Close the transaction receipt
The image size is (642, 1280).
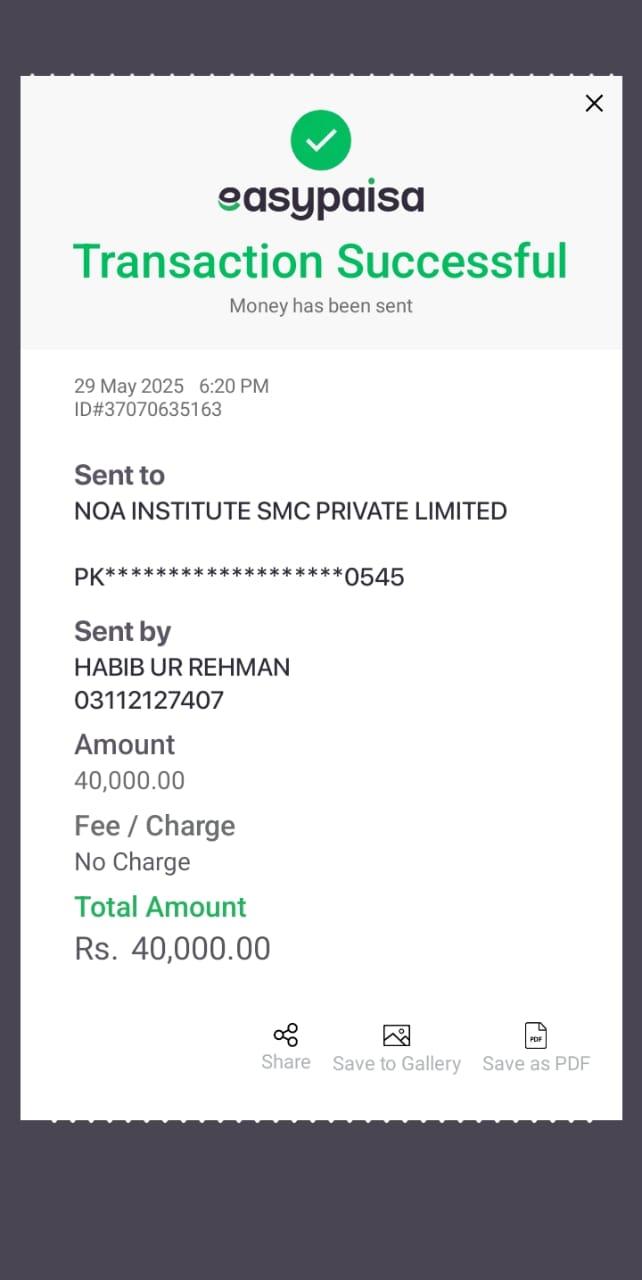pos(594,103)
